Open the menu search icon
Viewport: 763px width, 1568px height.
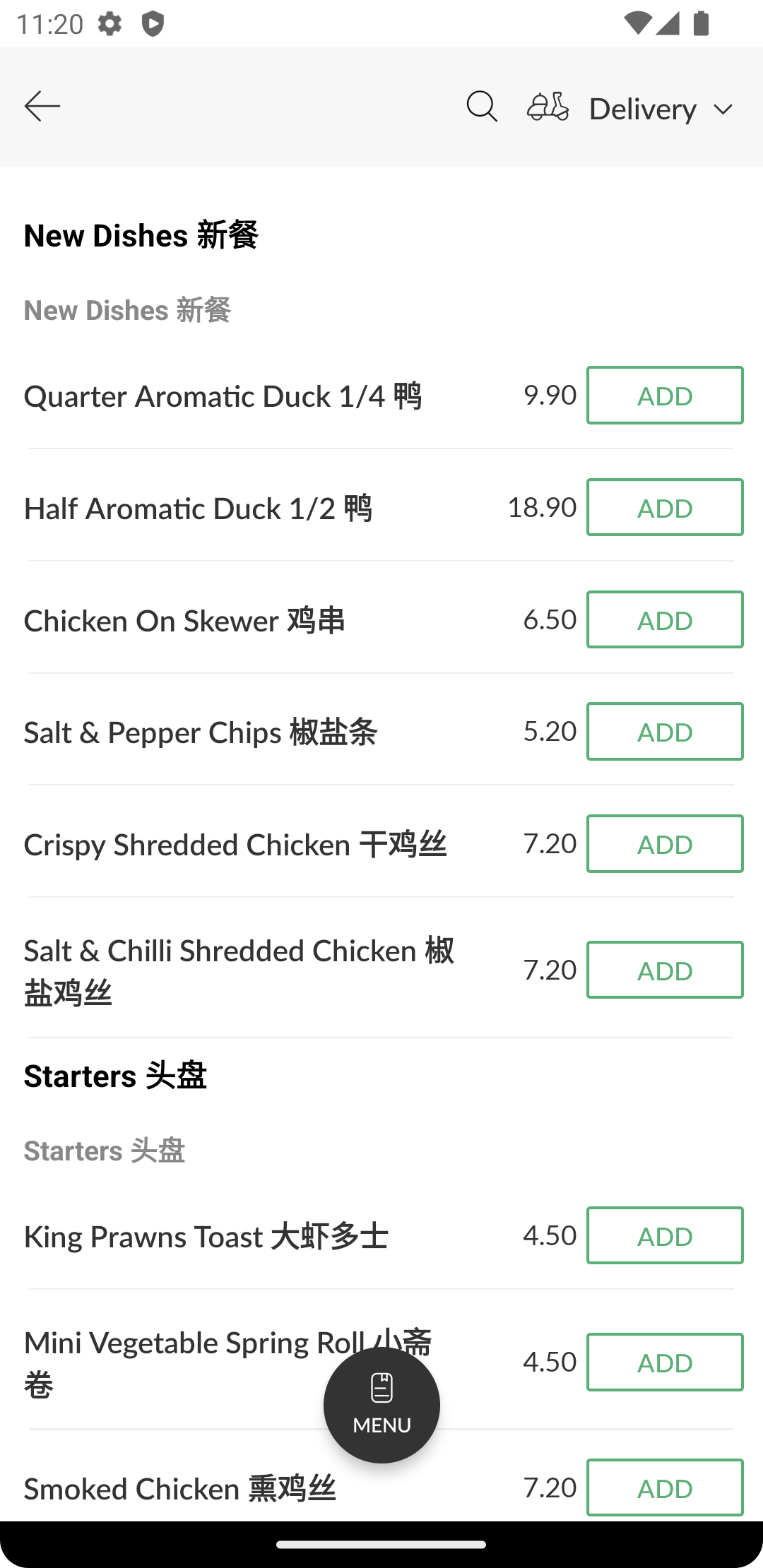point(482,107)
